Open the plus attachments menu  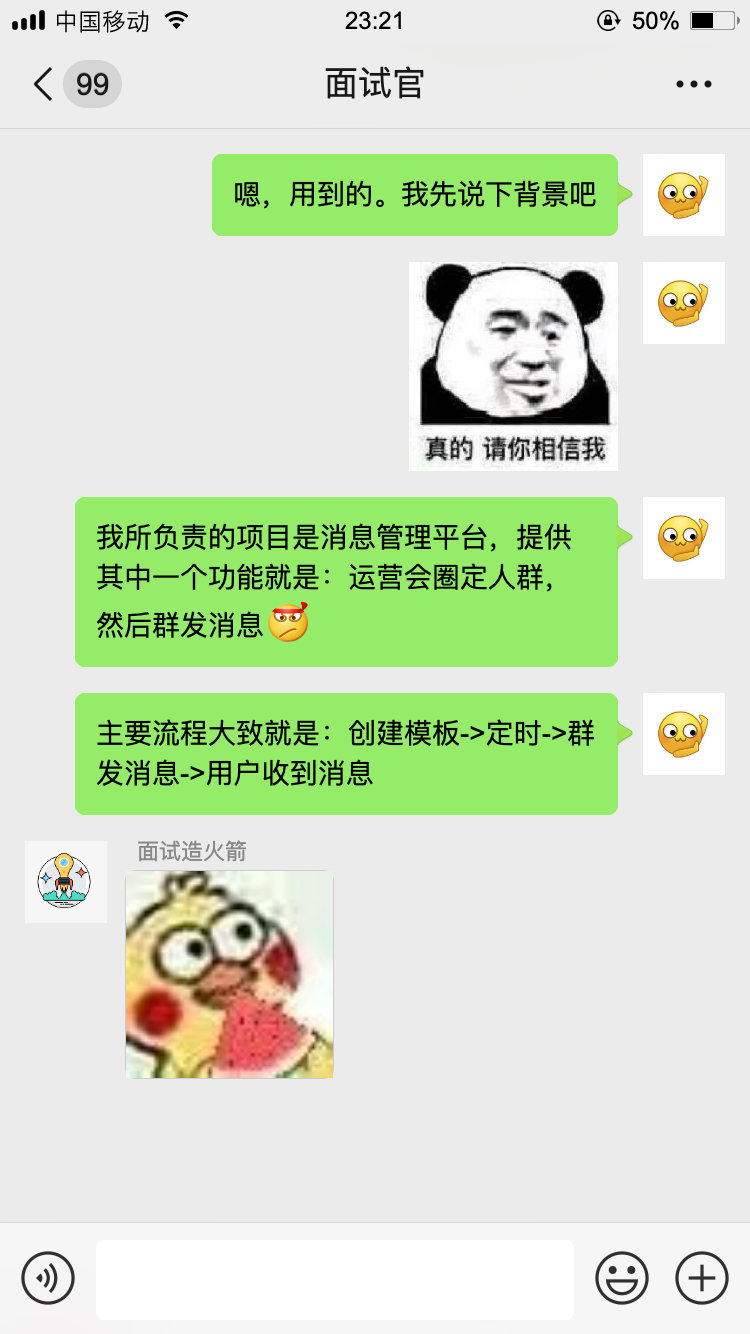[701, 1278]
